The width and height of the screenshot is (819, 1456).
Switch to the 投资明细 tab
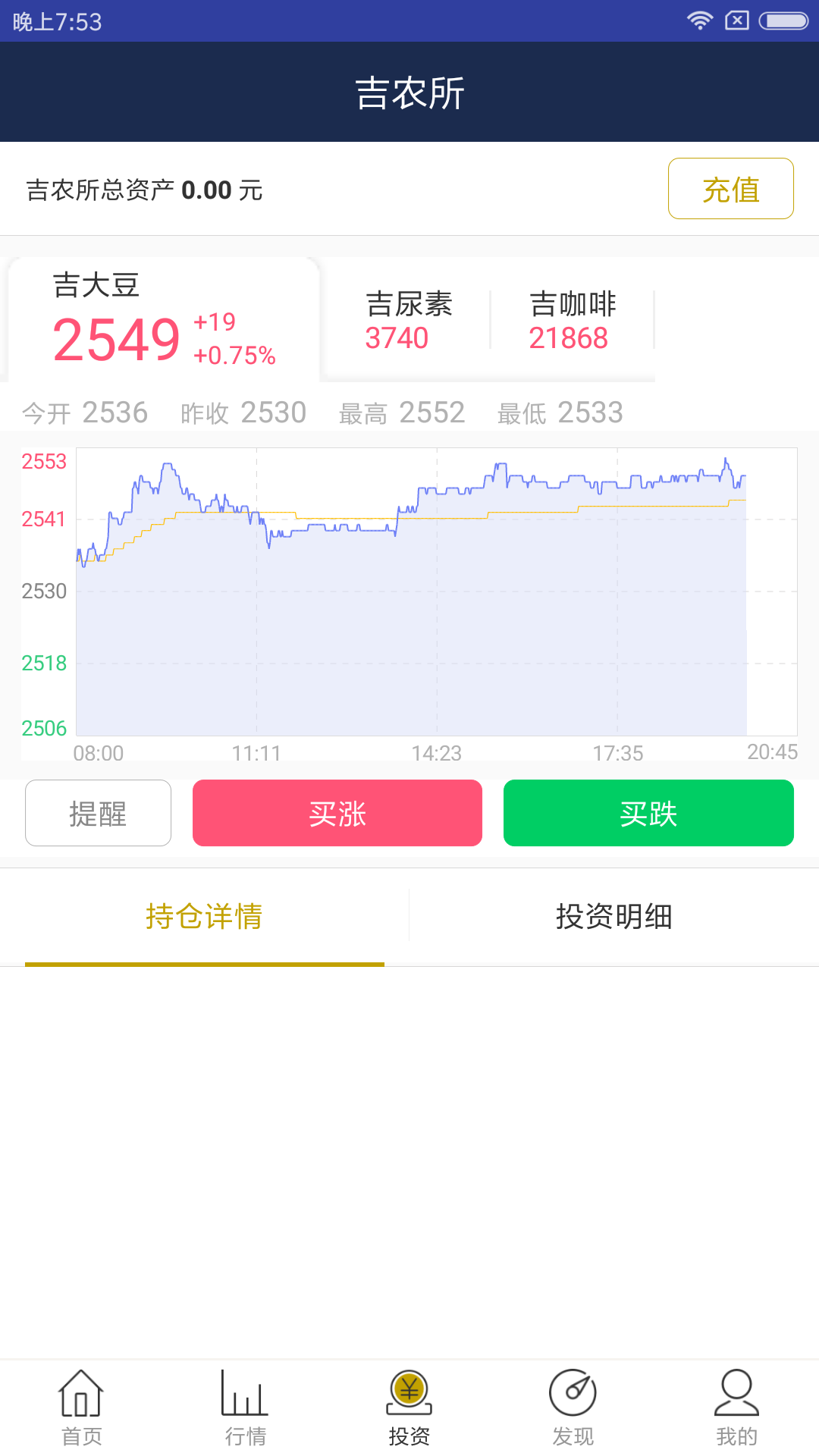coord(614,916)
